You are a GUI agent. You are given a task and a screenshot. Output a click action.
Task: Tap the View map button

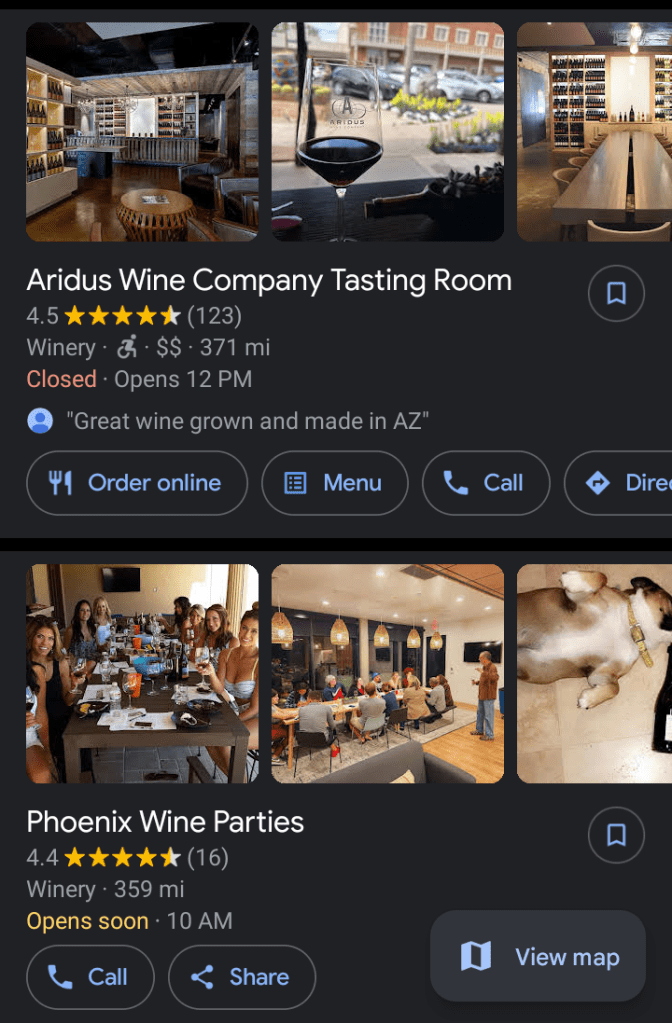pyautogui.click(x=538, y=957)
